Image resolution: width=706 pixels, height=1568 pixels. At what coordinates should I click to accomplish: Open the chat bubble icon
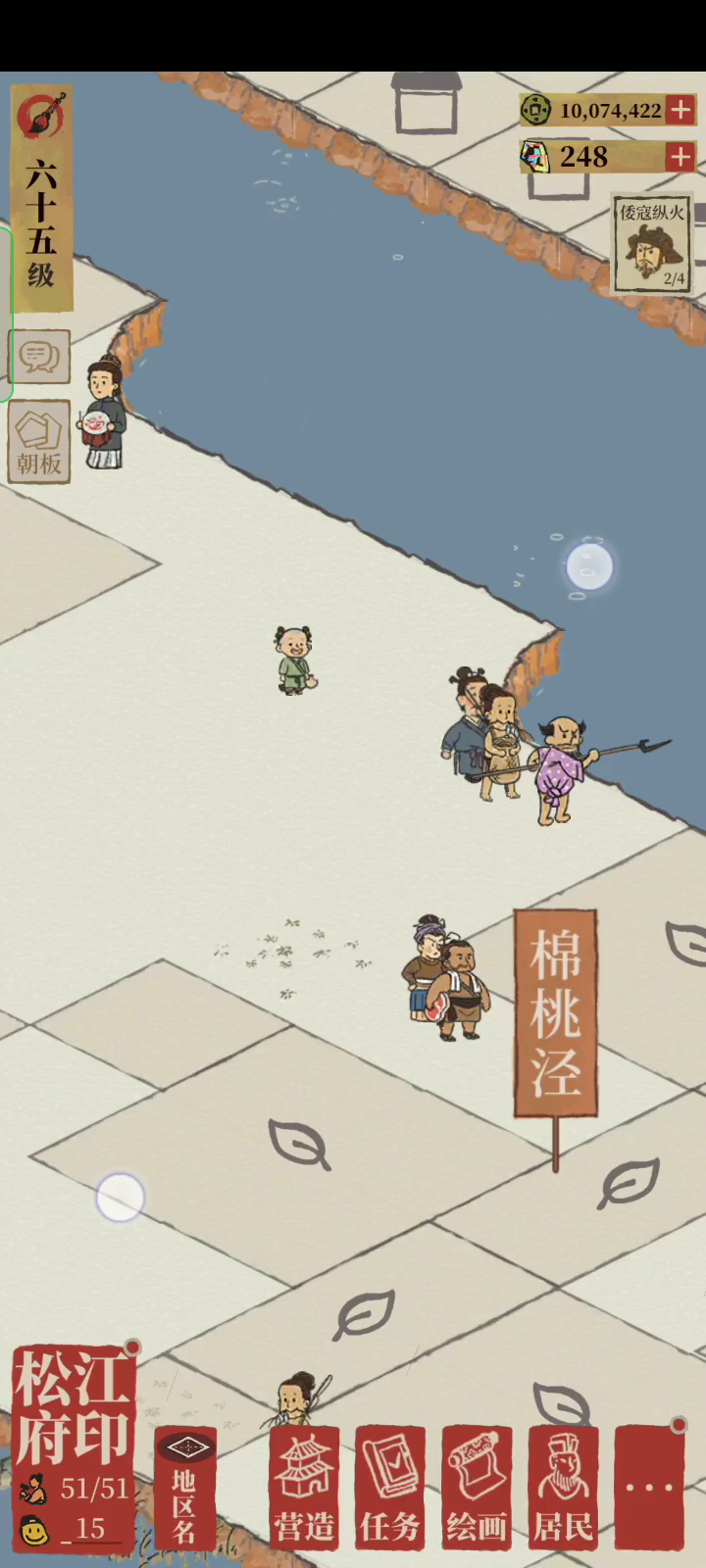pyautogui.click(x=39, y=356)
